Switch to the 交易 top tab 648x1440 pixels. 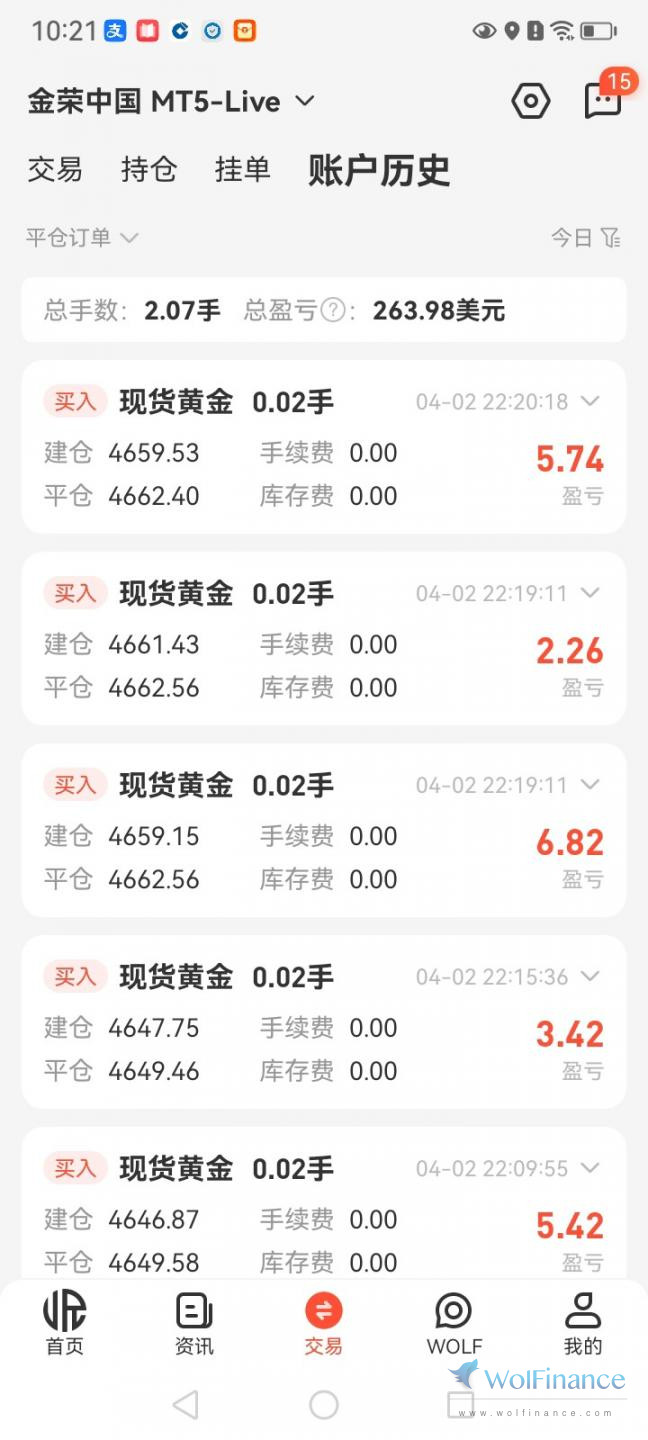coord(55,169)
